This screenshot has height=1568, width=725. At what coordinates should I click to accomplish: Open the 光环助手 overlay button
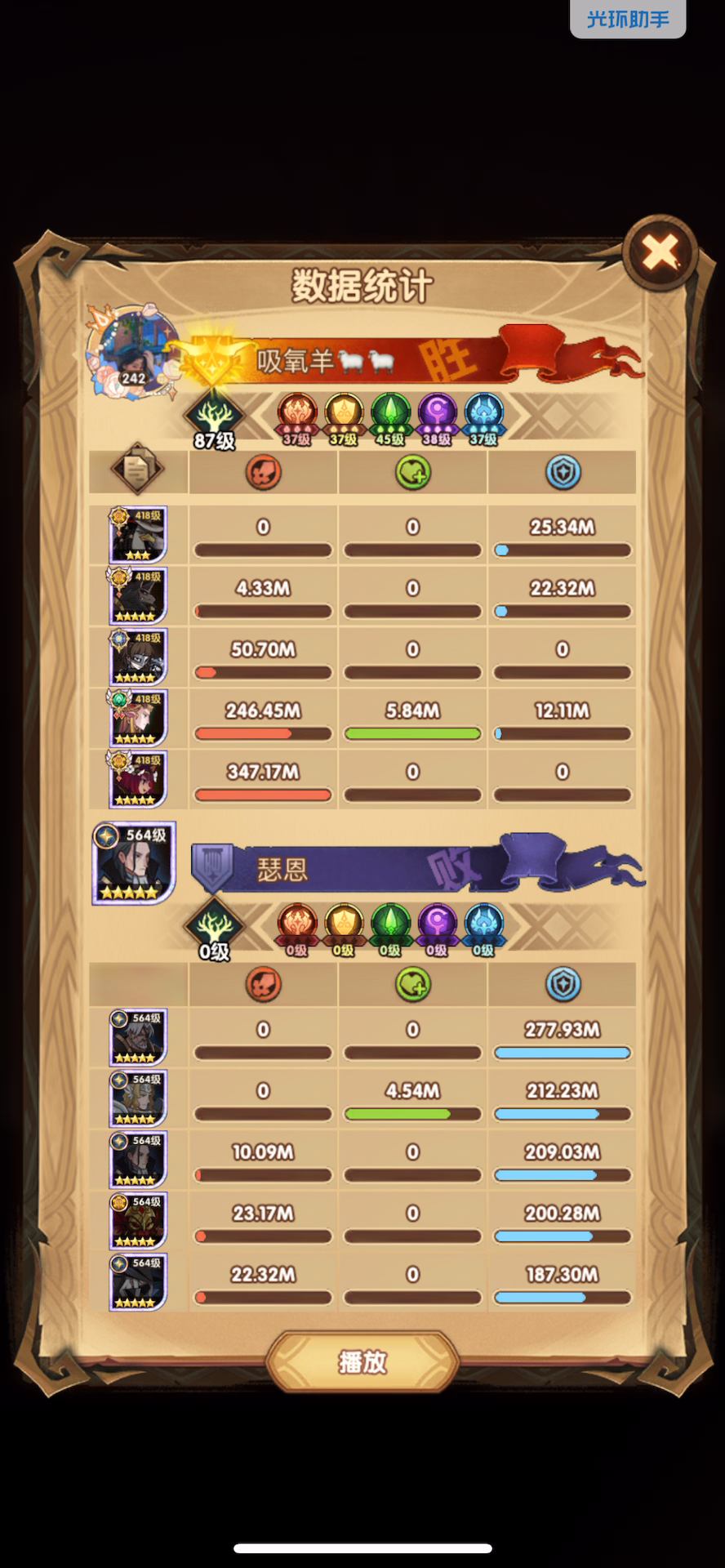click(627, 18)
